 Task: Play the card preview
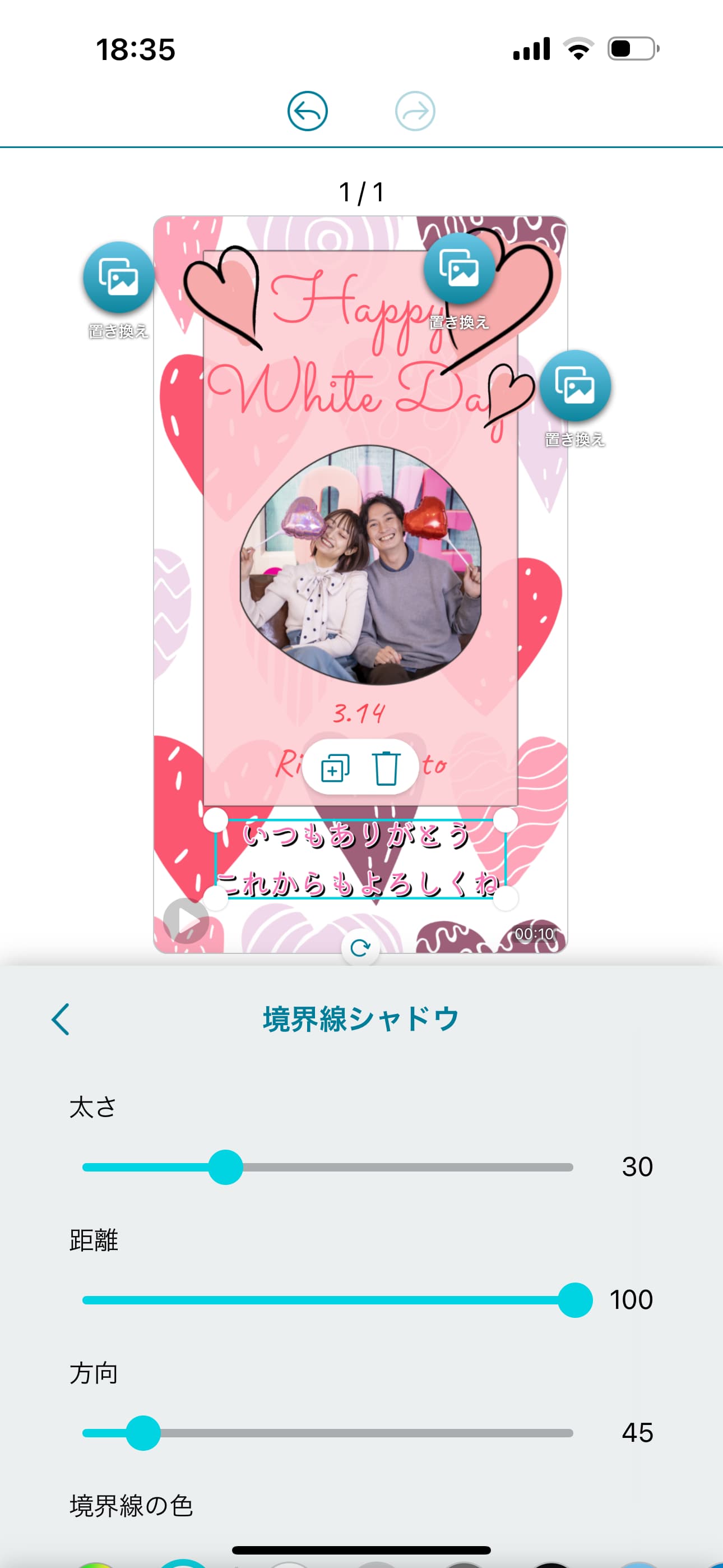point(186,920)
